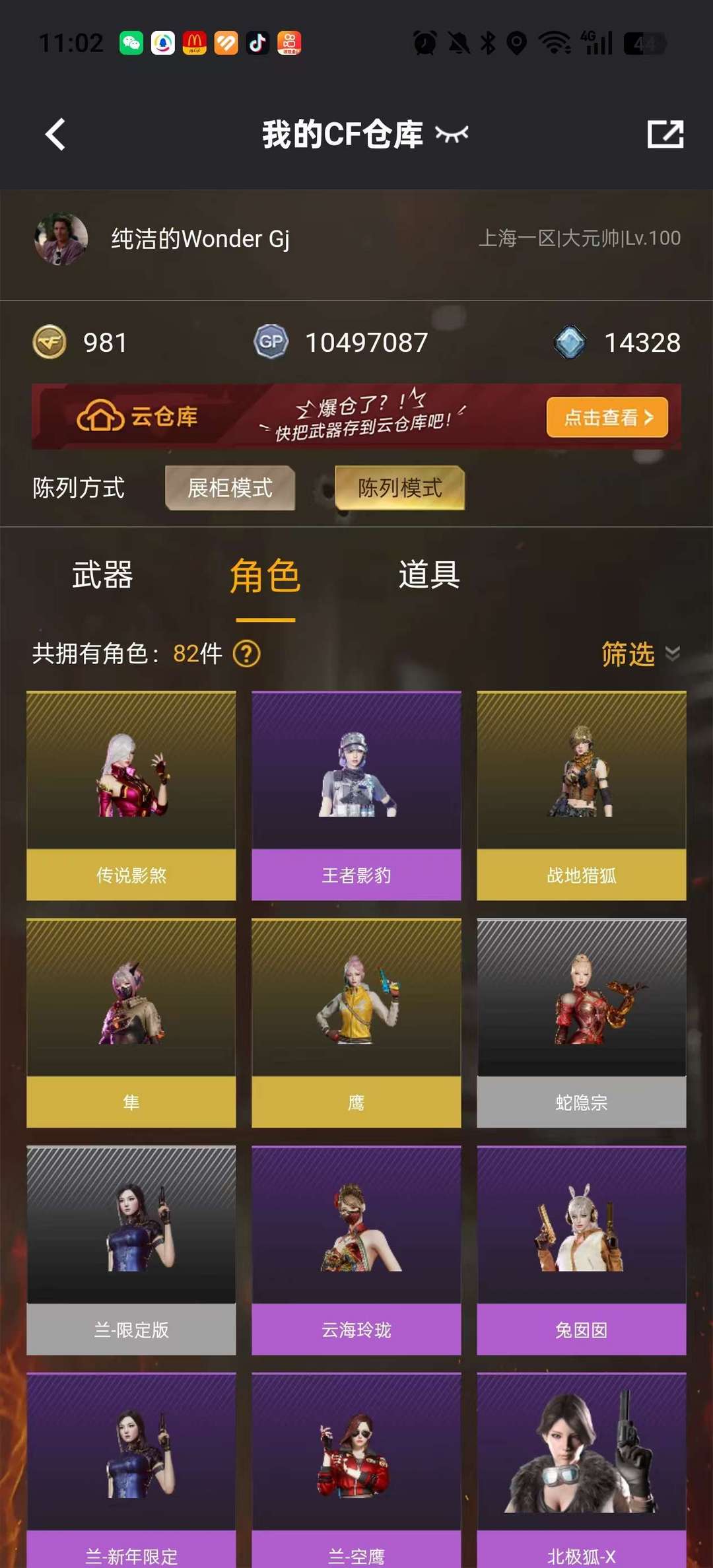Open the share icon at the top right
The height and width of the screenshot is (1568, 713).
point(665,133)
